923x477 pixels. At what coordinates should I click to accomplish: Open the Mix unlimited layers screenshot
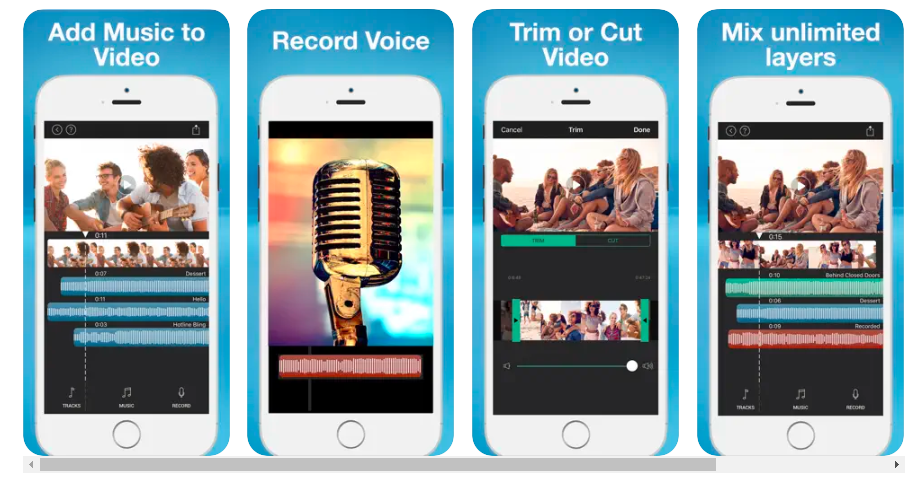(x=800, y=232)
